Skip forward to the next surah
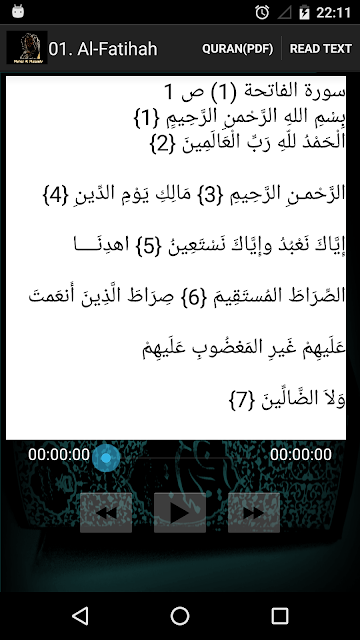Image resolution: width=360 pixels, height=640 pixels. click(x=254, y=512)
